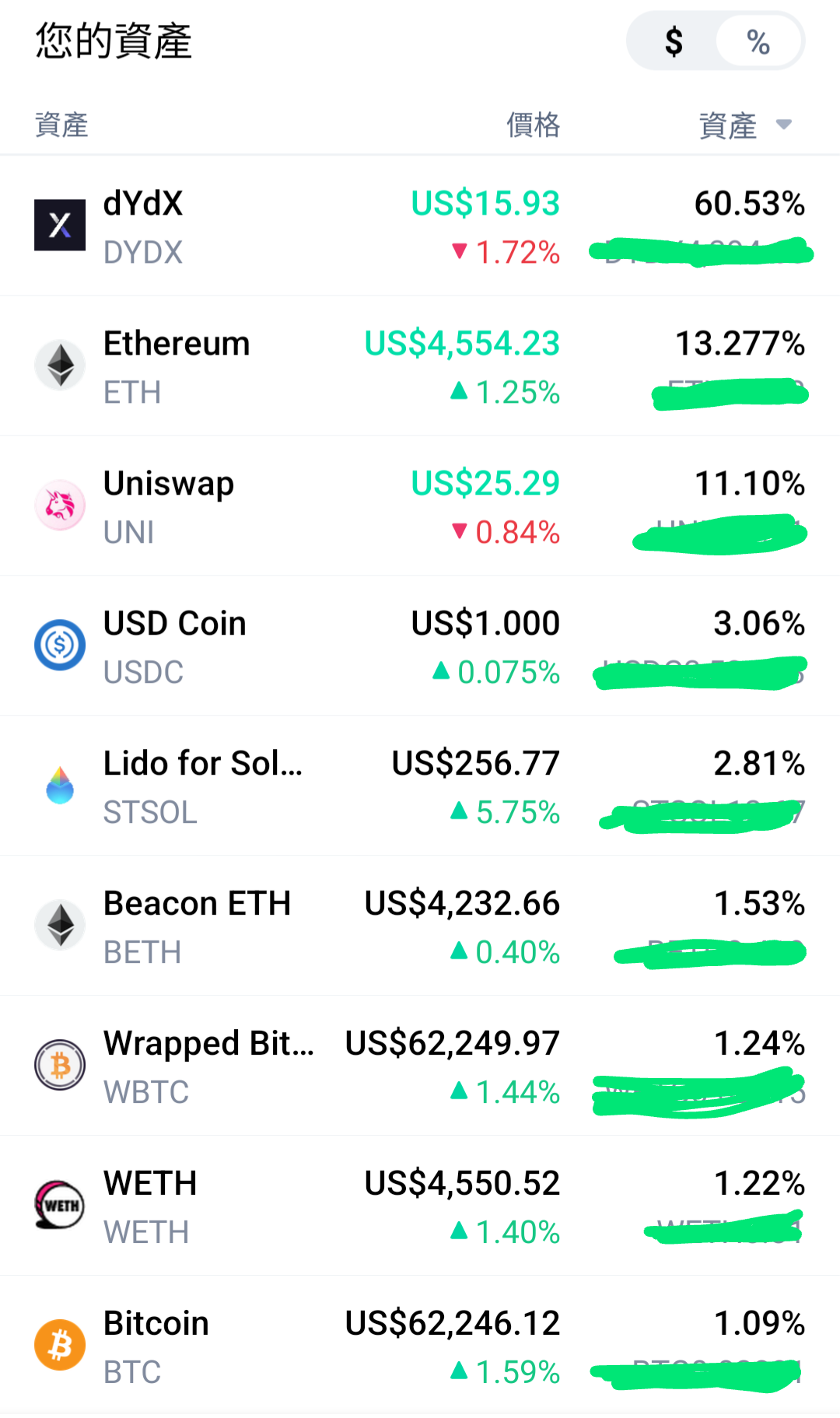
Task: Open the Ethereum asset row
Action: click(x=420, y=366)
